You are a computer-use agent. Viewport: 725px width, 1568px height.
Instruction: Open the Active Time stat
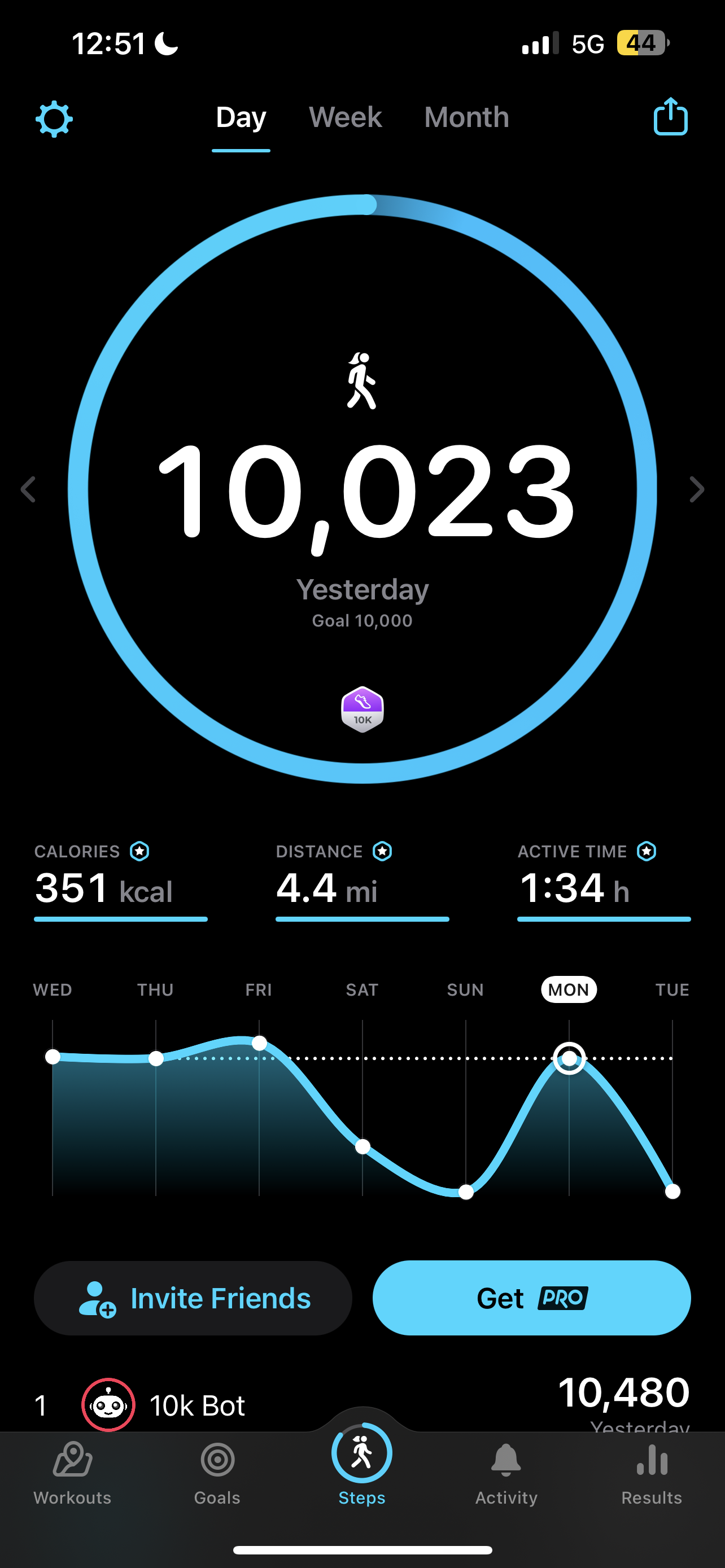point(604,882)
